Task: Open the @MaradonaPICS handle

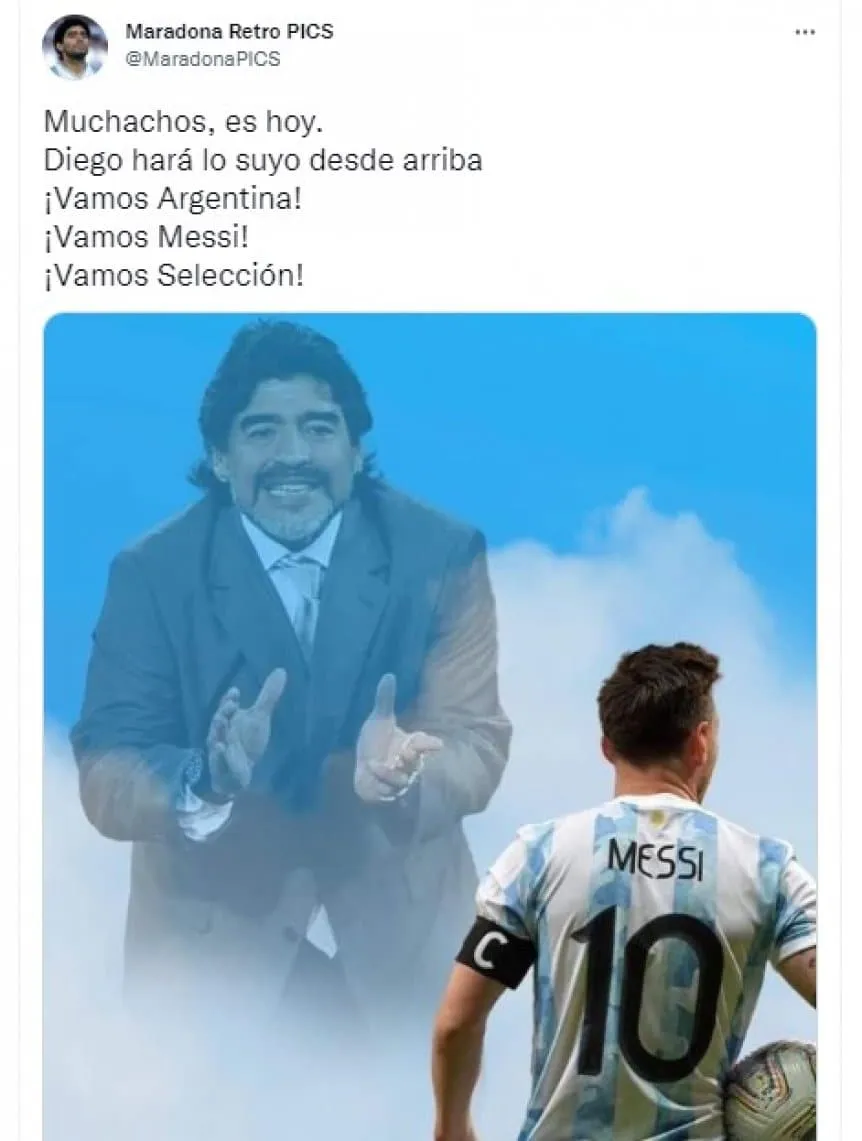Action: click(x=203, y=59)
